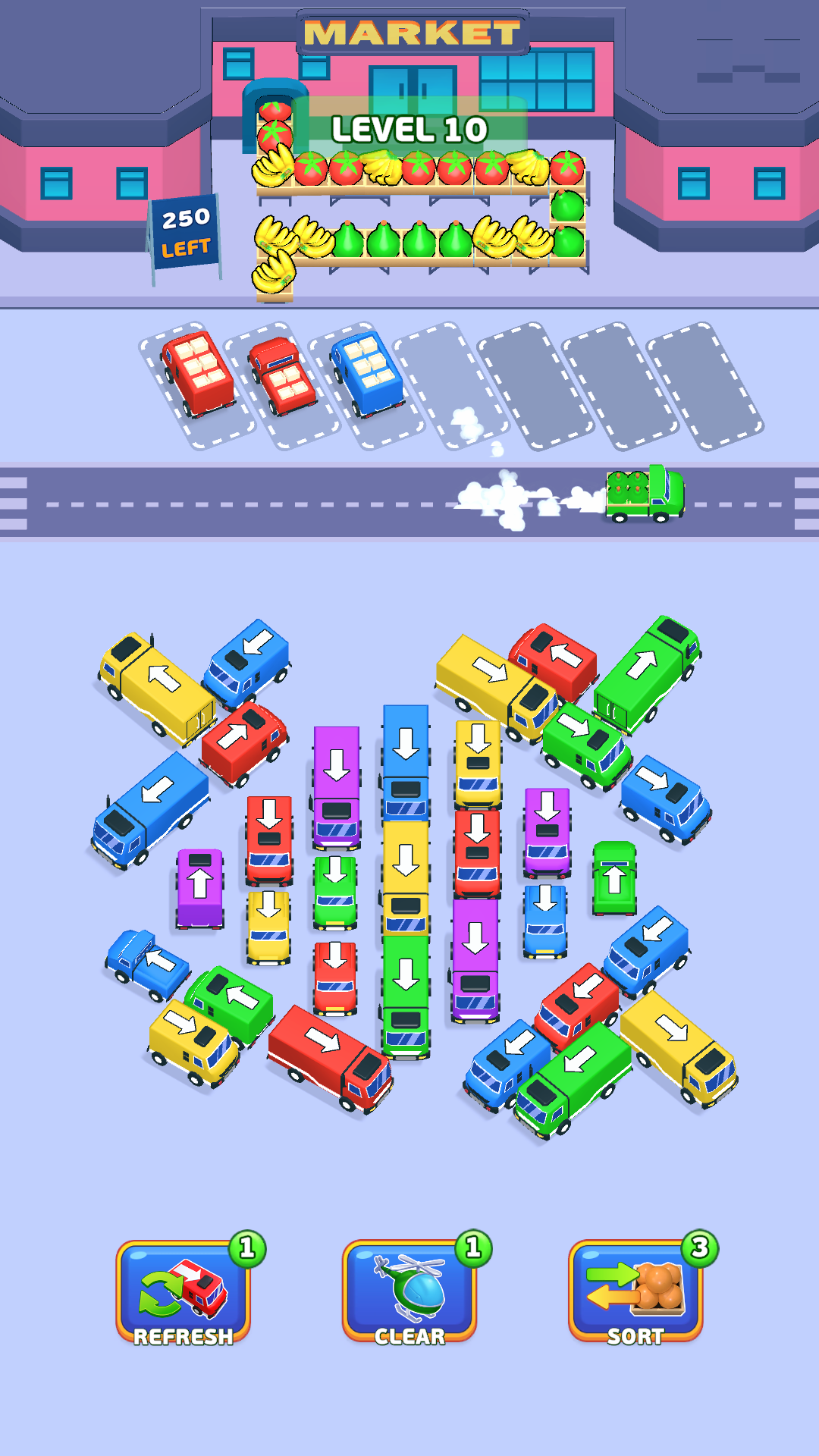Screen dimensions: 819x1456
Task: Tap the Sort fruit power-up icon
Action: (637, 1289)
